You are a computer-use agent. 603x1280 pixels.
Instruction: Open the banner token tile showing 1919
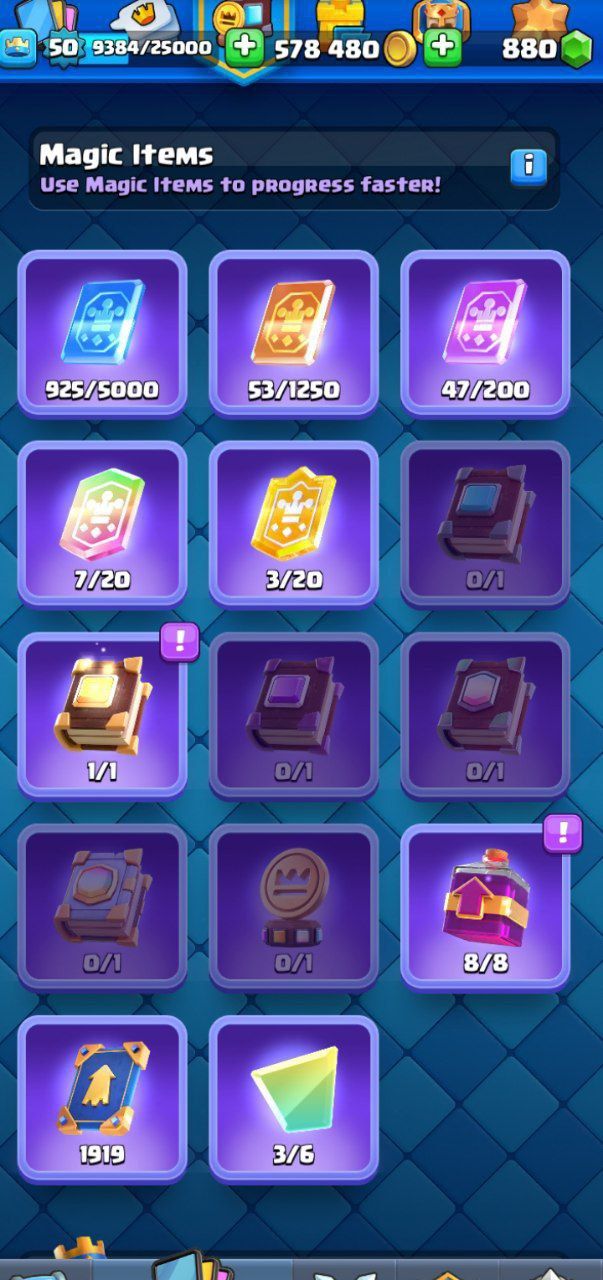pyautogui.click(x=102, y=1099)
